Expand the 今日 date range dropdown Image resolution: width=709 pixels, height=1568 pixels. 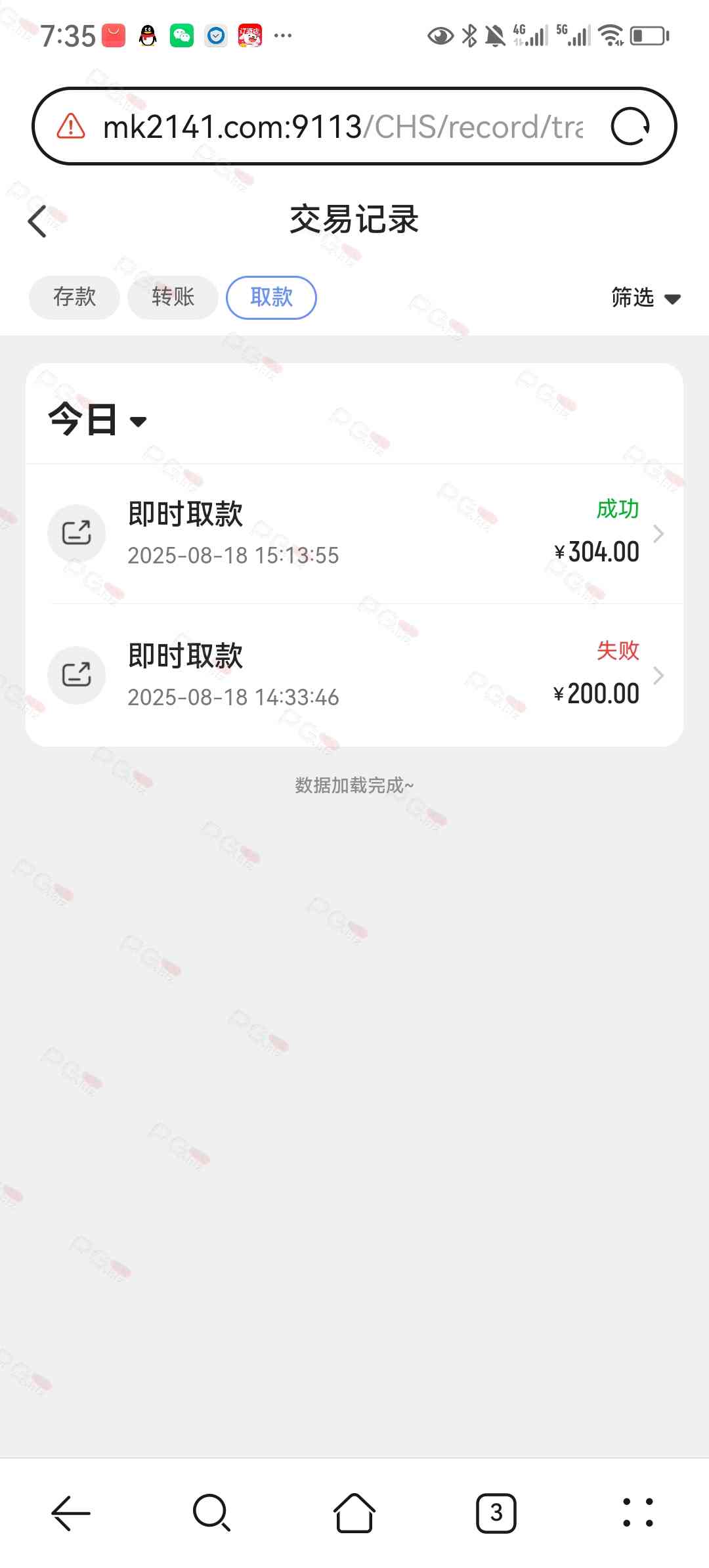[x=97, y=420]
